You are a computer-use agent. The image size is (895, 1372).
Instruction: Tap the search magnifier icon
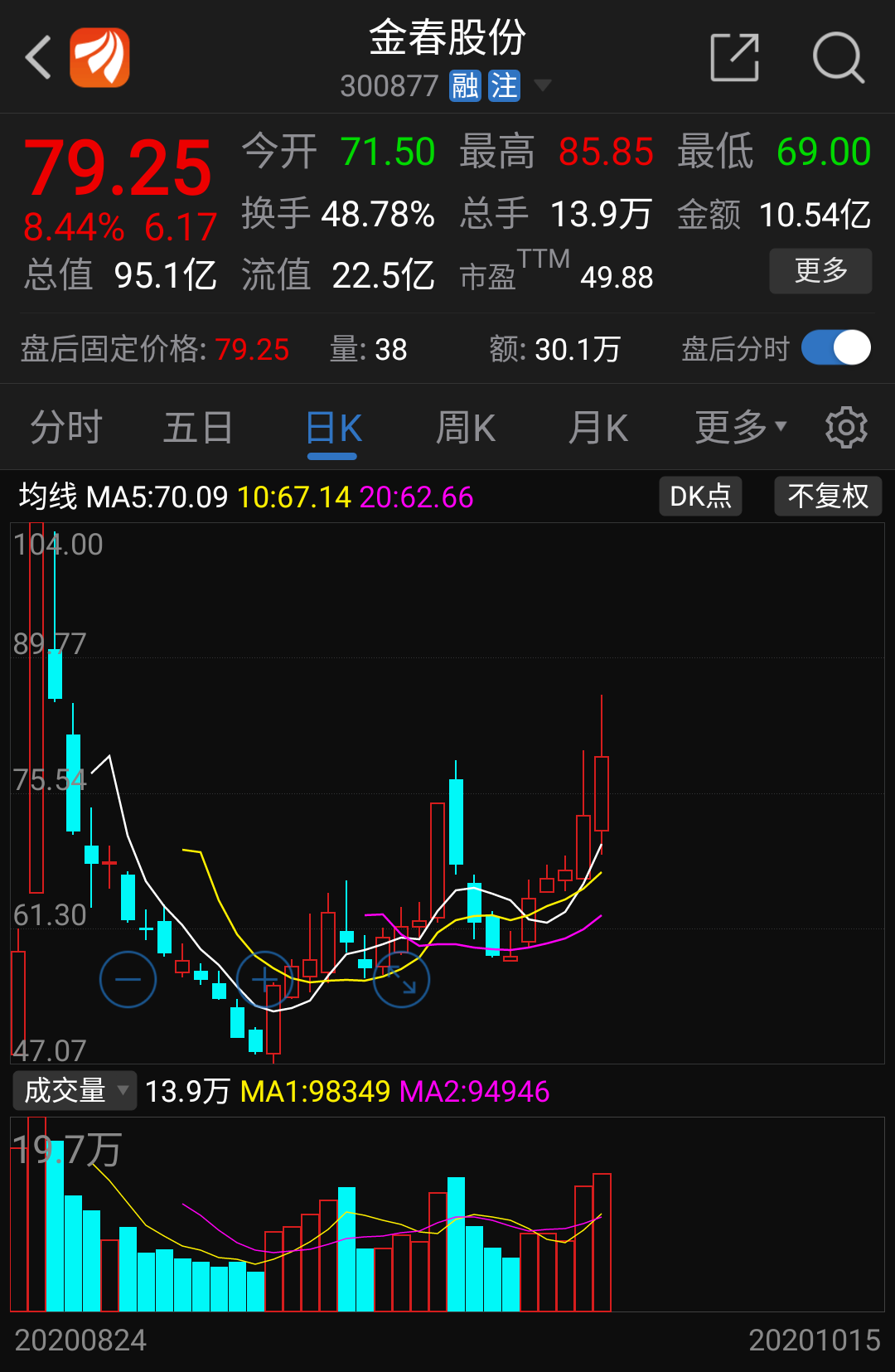pyautogui.click(x=838, y=56)
